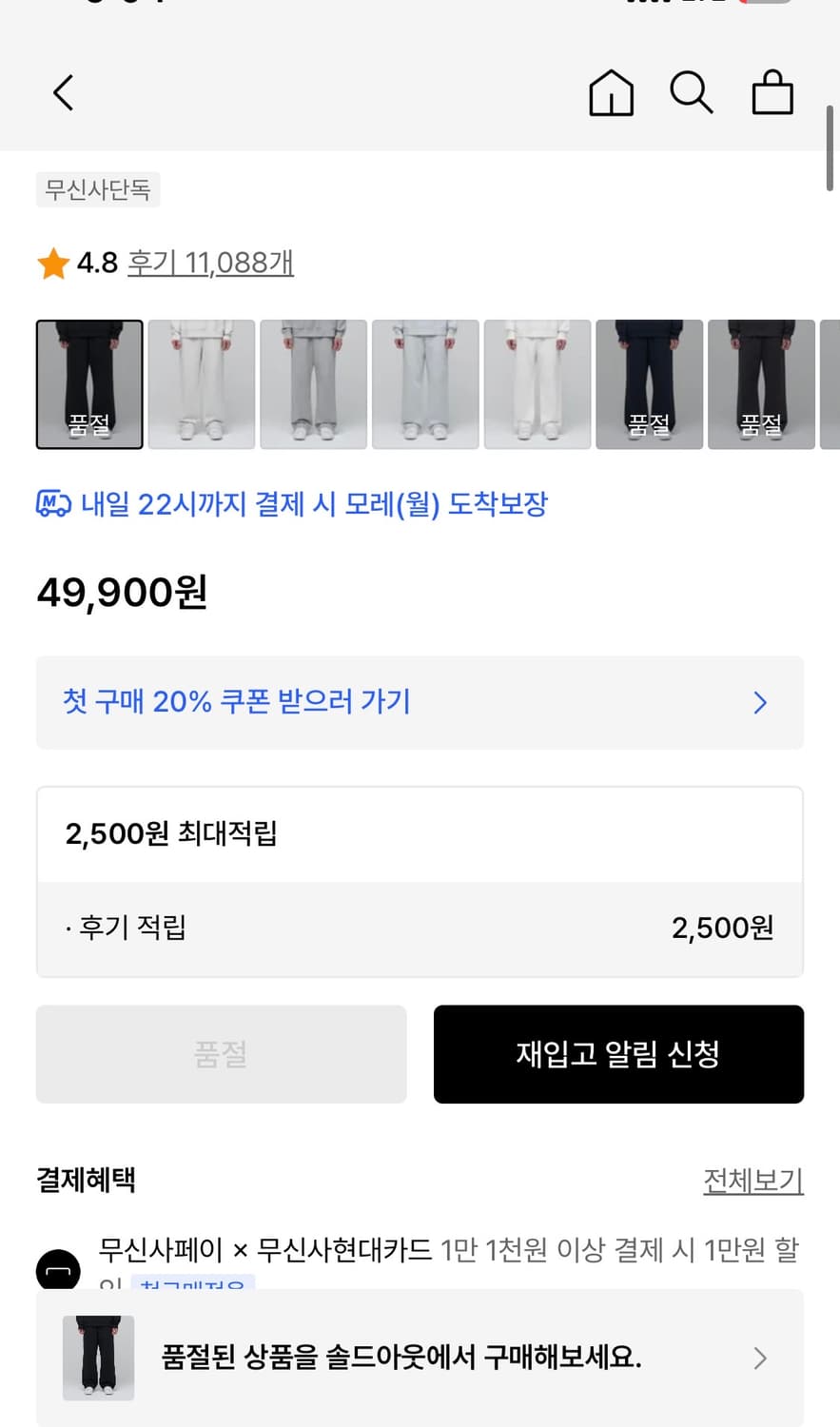Click the "재입고 알림 신청" restock alert button
Image resolution: width=840 pixels, height=1427 pixels.
pyautogui.click(x=618, y=1054)
